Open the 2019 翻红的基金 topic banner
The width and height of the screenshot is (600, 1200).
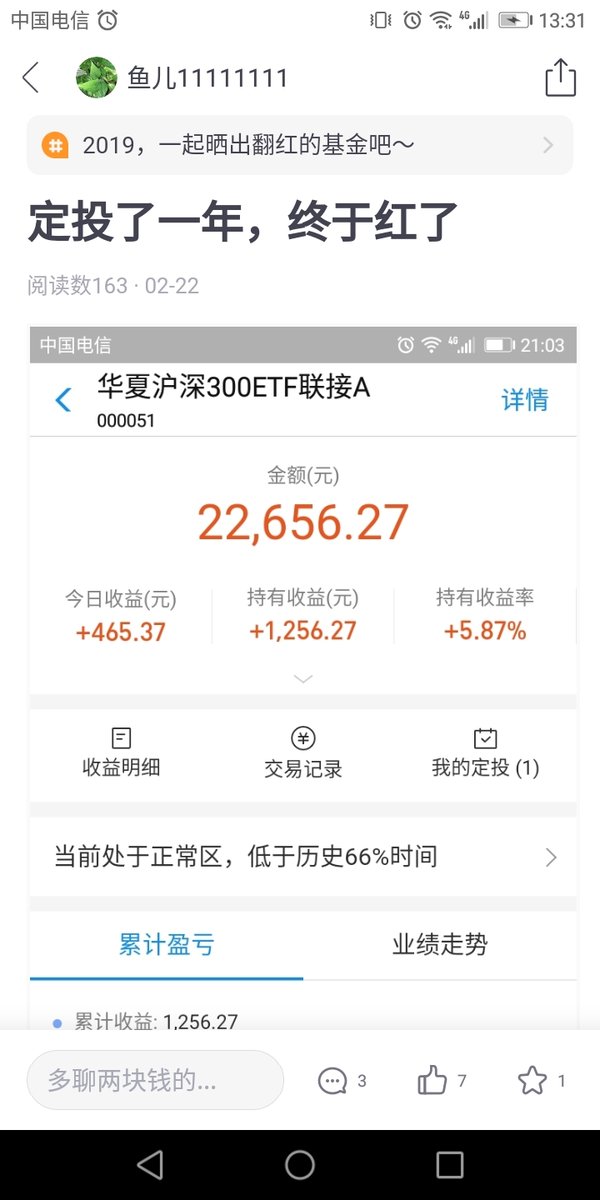[x=300, y=145]
